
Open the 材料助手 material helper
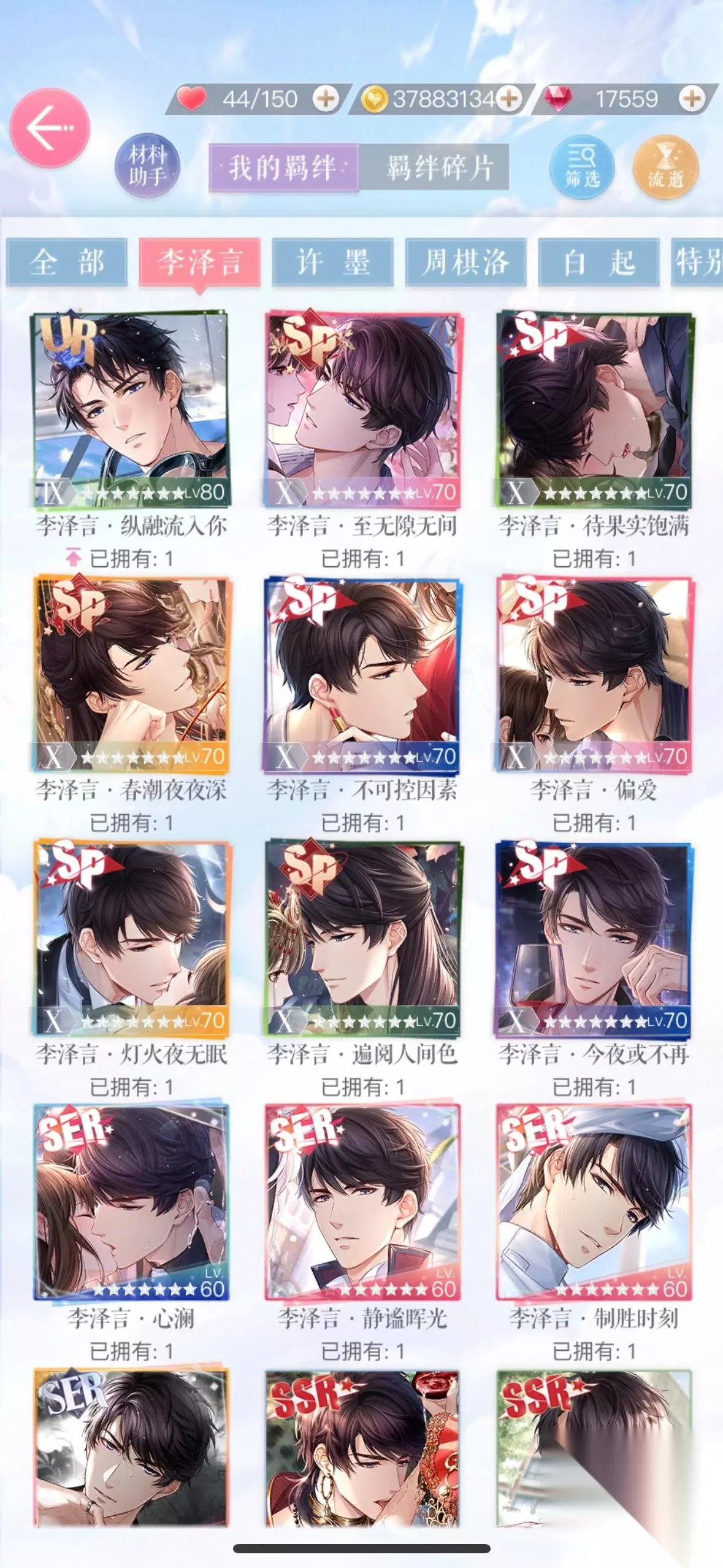click(147, 166)
